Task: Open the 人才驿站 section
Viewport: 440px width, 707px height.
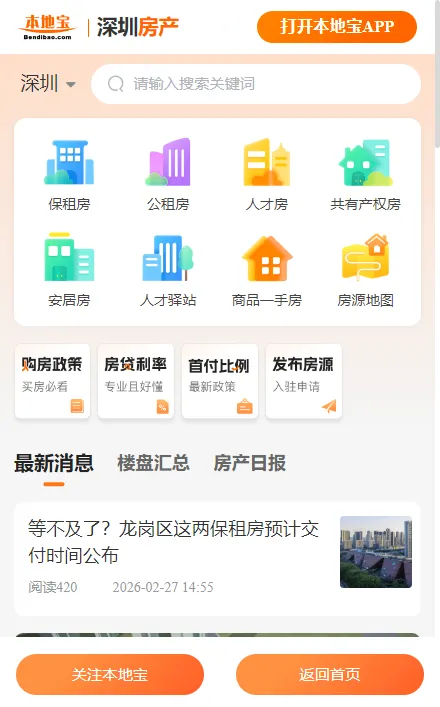Action: pos(168,271)
